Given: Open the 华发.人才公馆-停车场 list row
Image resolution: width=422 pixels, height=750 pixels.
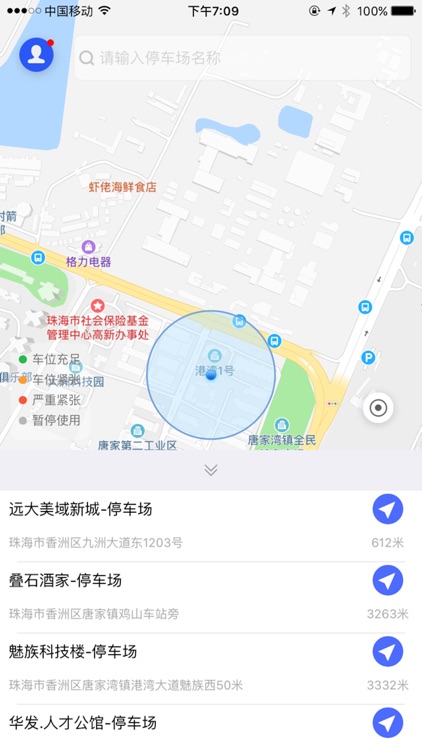Looking at the screenshot, I should coord(211,727).
